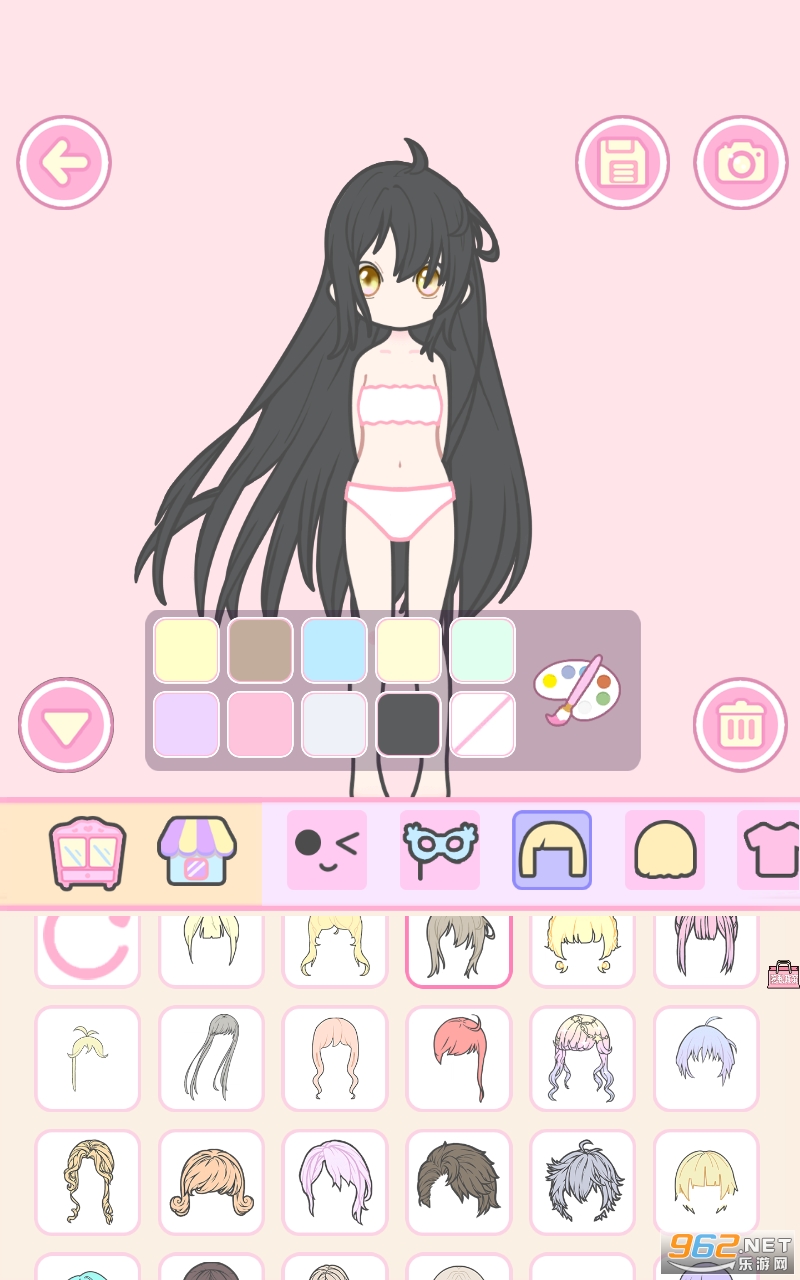The width and height of the screenshot is (800, 1280).
Task: Switch to the shirt clothing category
Action: (770, 850)
